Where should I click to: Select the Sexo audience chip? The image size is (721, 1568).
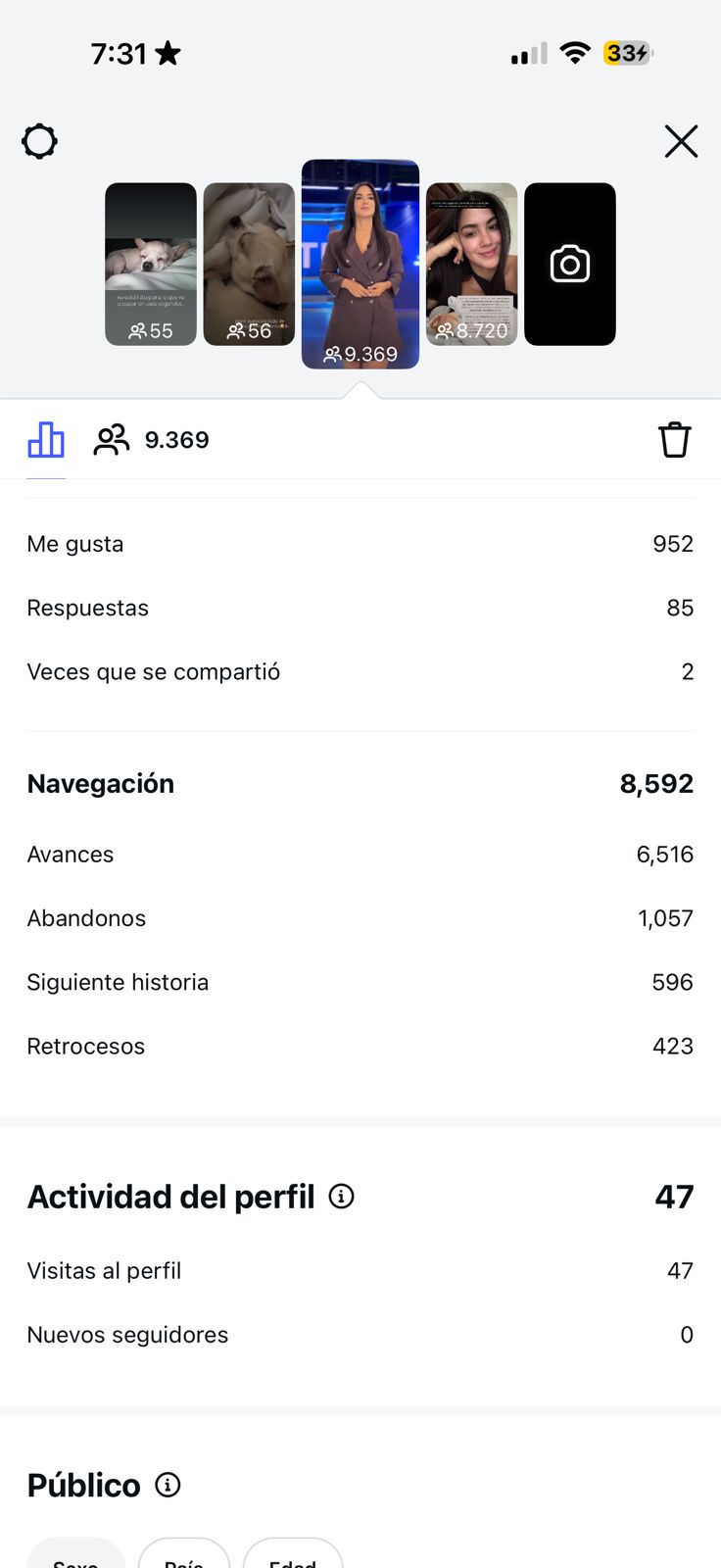pos(75,1558)
